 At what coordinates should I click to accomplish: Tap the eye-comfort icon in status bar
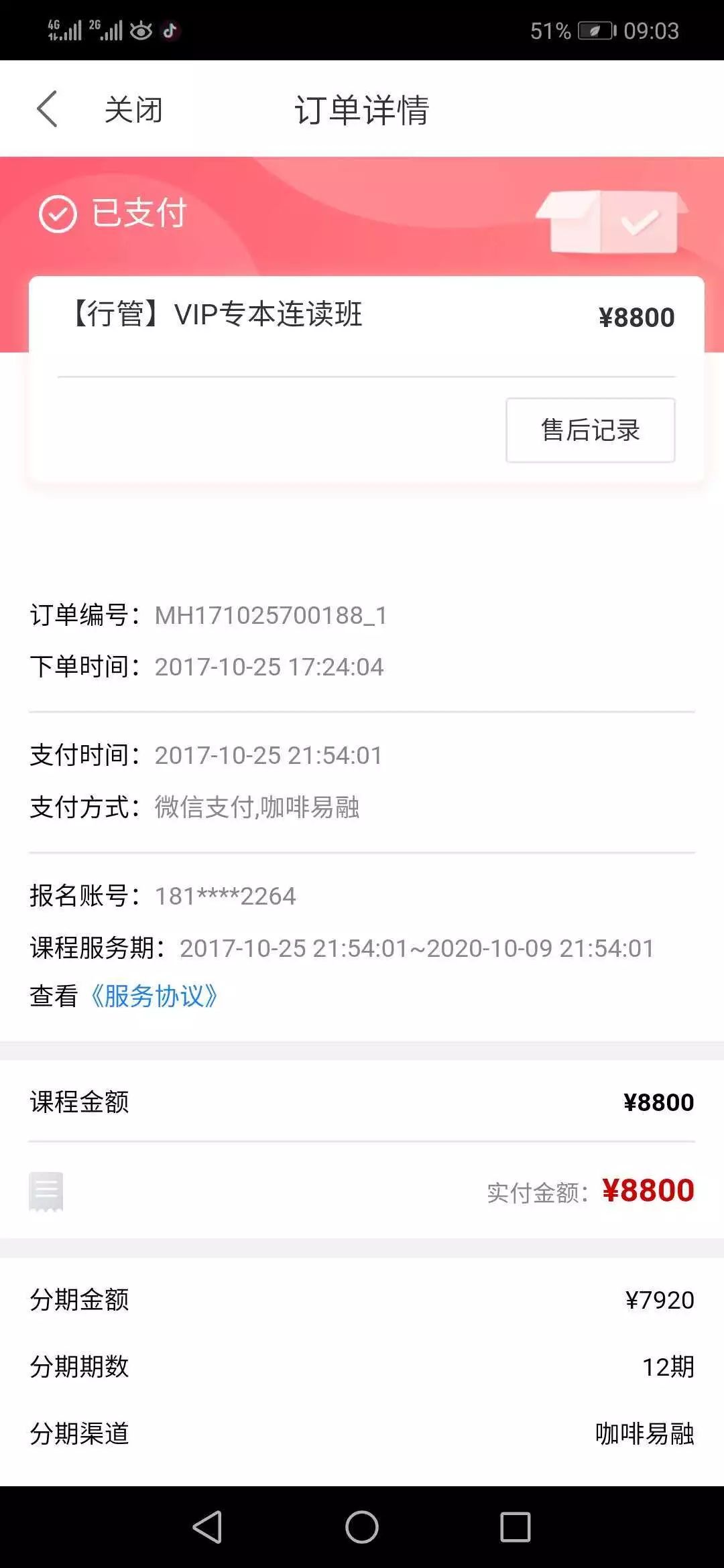[x=139, y=30]
